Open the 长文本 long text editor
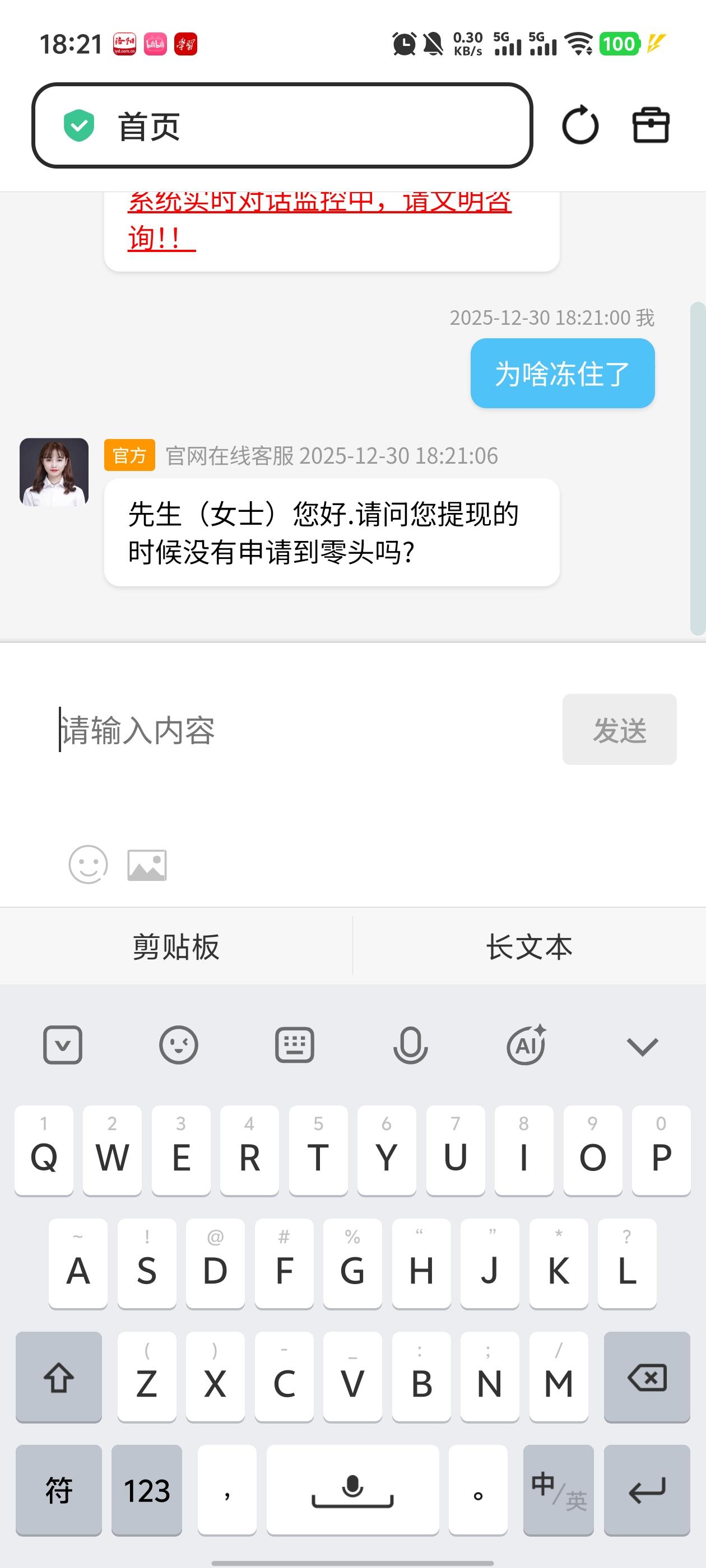Image resolution: width=706 pixels, height=1568 pixels. (529, 947)
